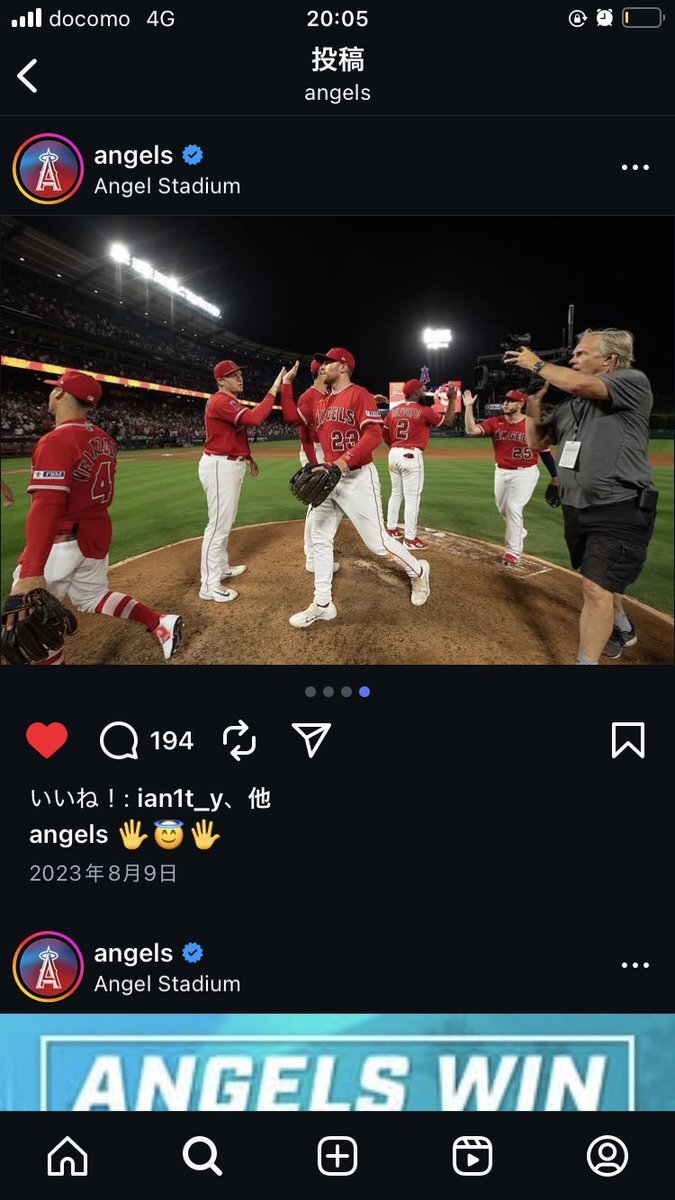Switch to your Profile tab
This screenshot has width=675, height=1200.
[607, 1156]
